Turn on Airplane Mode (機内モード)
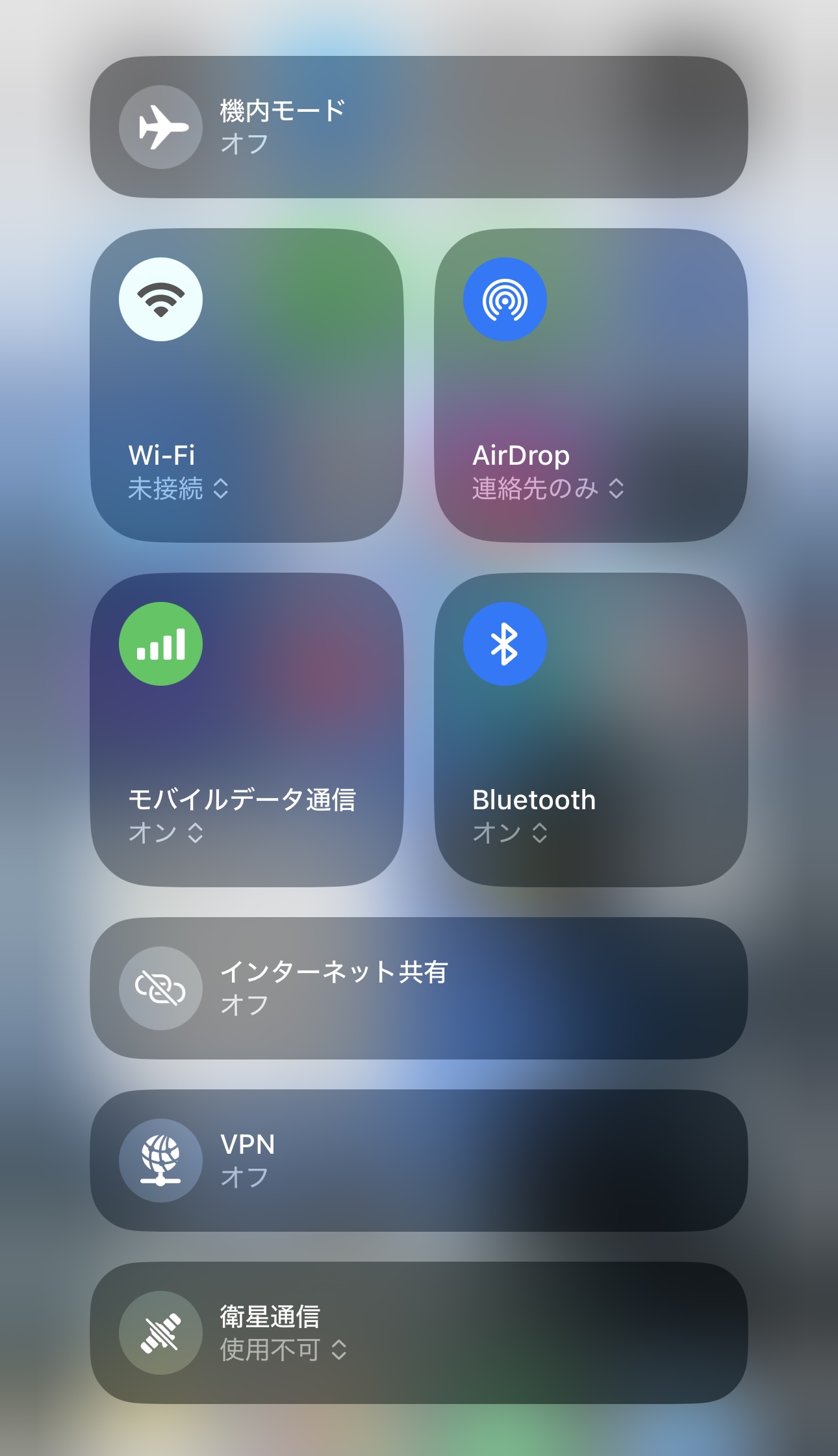 (x=160, y=127)
